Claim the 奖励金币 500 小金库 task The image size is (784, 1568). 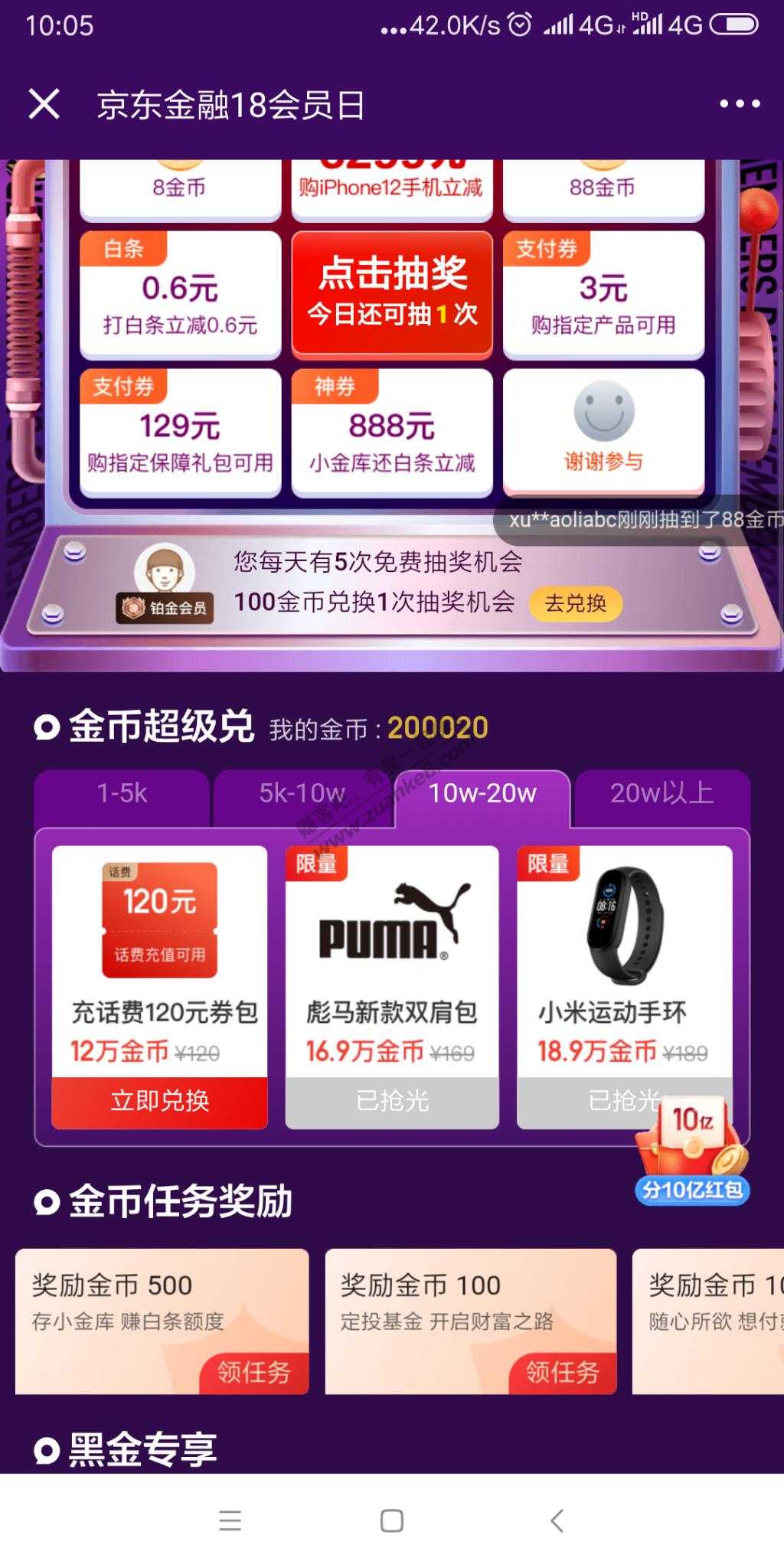[x=253, y=1372]
